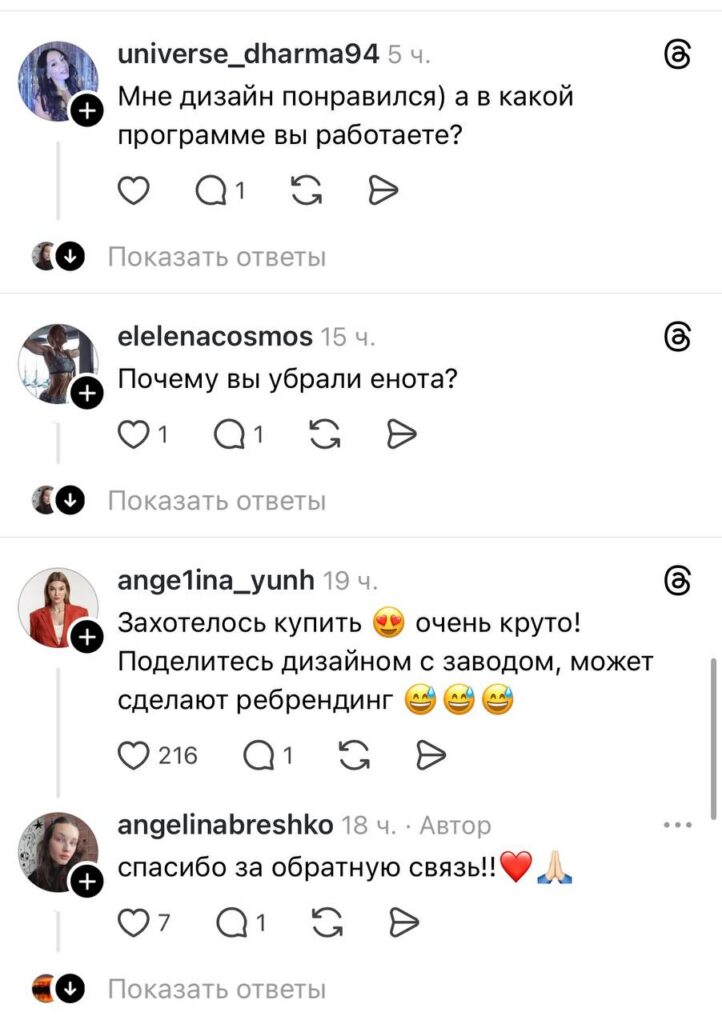Viewport: 722px width, 1024px height.
Task: Open replies to ange1ina_yunh's comment
Action: click(x=259, y=755)
